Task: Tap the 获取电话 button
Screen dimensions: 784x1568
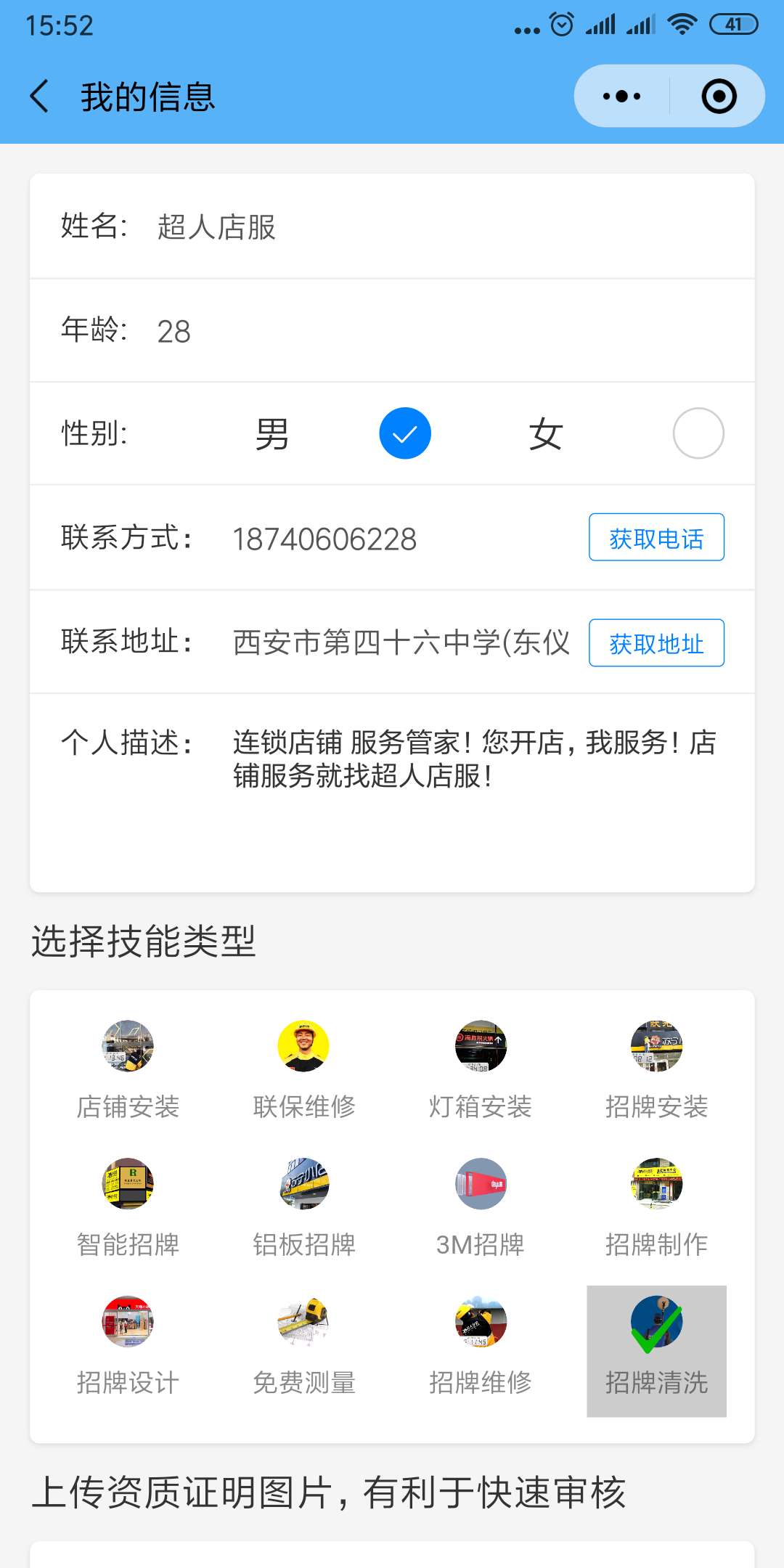Action: (x=656, y=538)
